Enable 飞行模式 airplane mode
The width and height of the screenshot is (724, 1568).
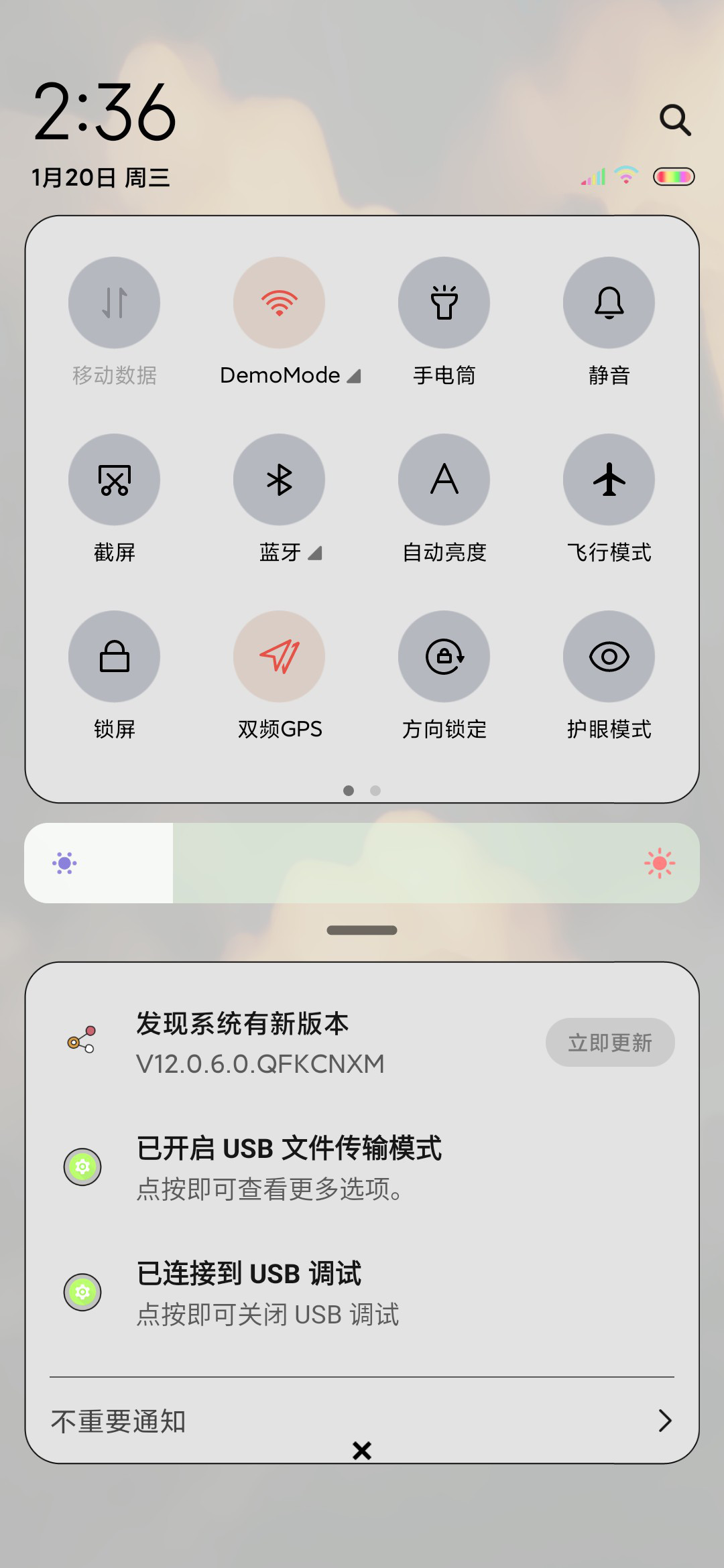(x=609, y=480)
